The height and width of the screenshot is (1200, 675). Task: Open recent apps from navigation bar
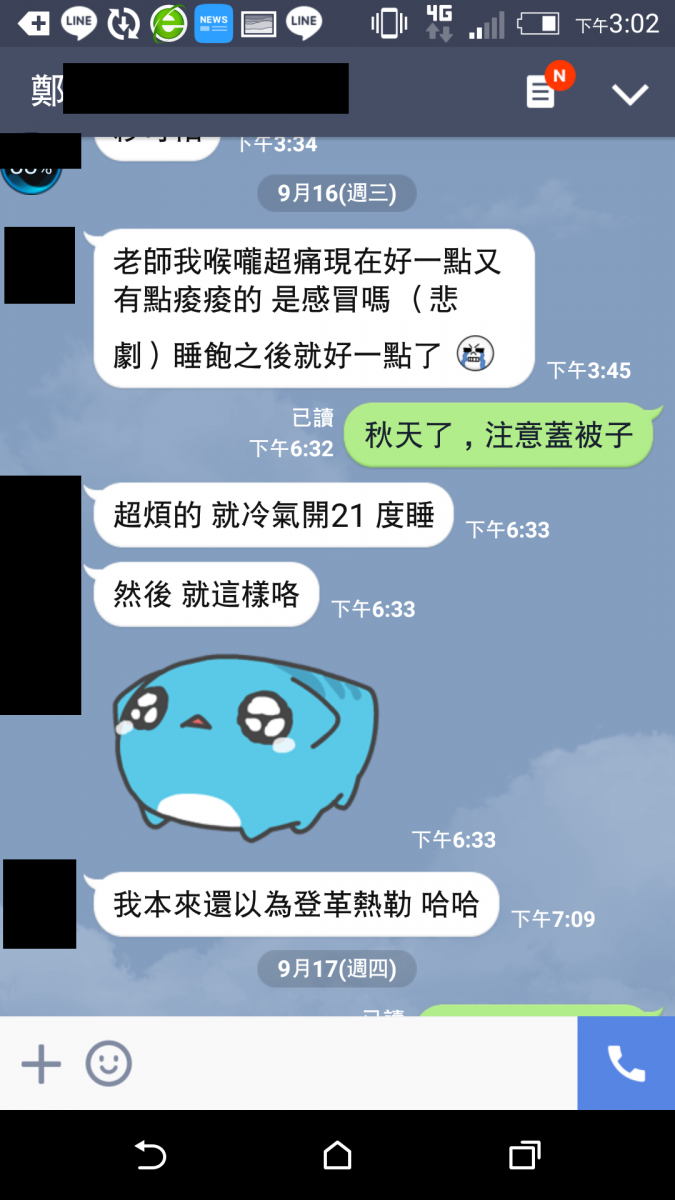524,1156
